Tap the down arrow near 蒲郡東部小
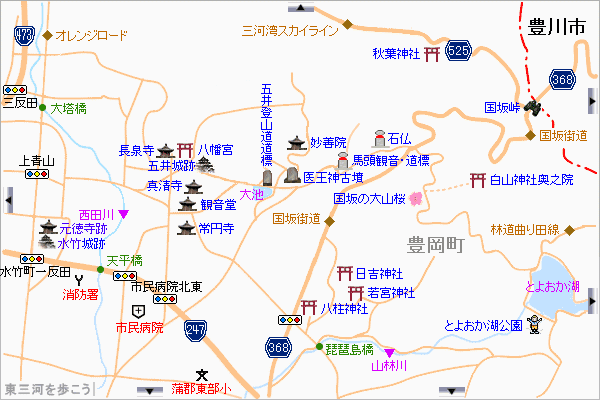The height and width of the screenshot is (400, 600). coord(152,389)
